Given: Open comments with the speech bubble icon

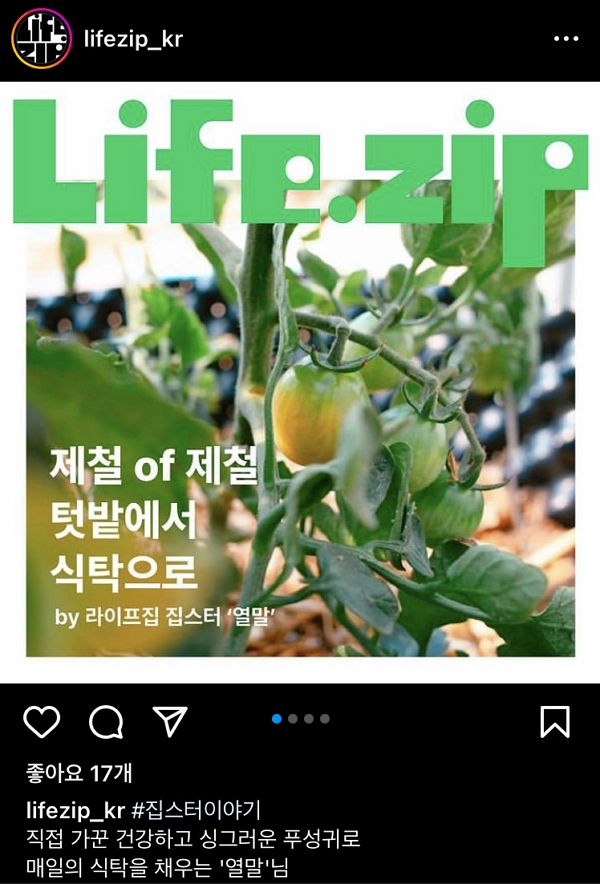Looking at the screenshot, I should tap(106, 722).
